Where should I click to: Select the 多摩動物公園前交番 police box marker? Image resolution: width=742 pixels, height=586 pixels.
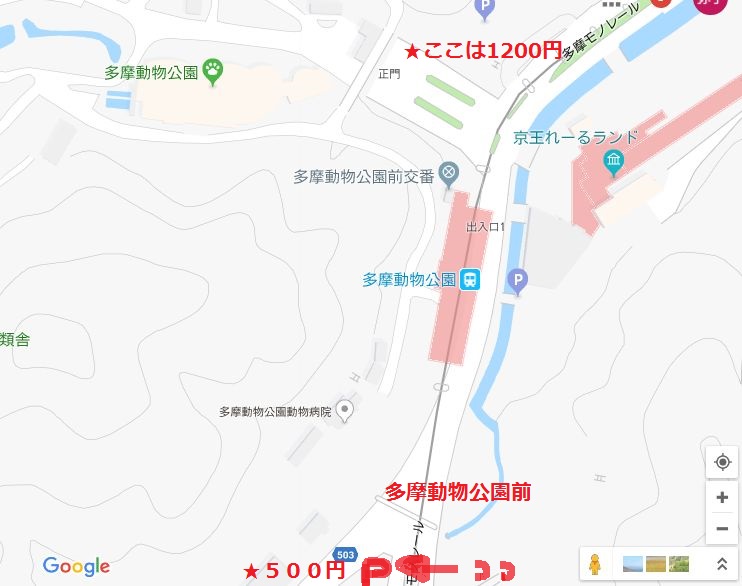click(x=449, y=173)
